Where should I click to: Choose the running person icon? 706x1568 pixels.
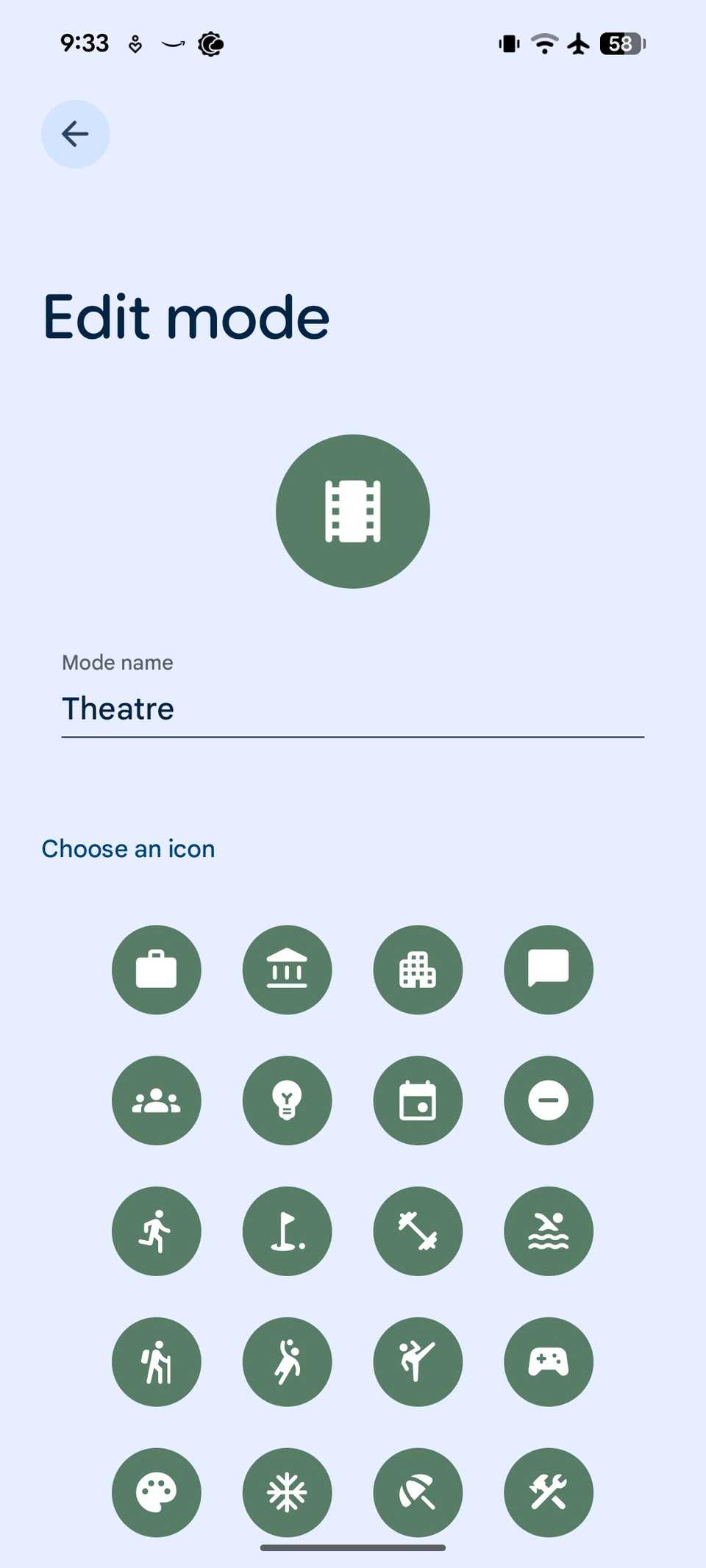156,1231
